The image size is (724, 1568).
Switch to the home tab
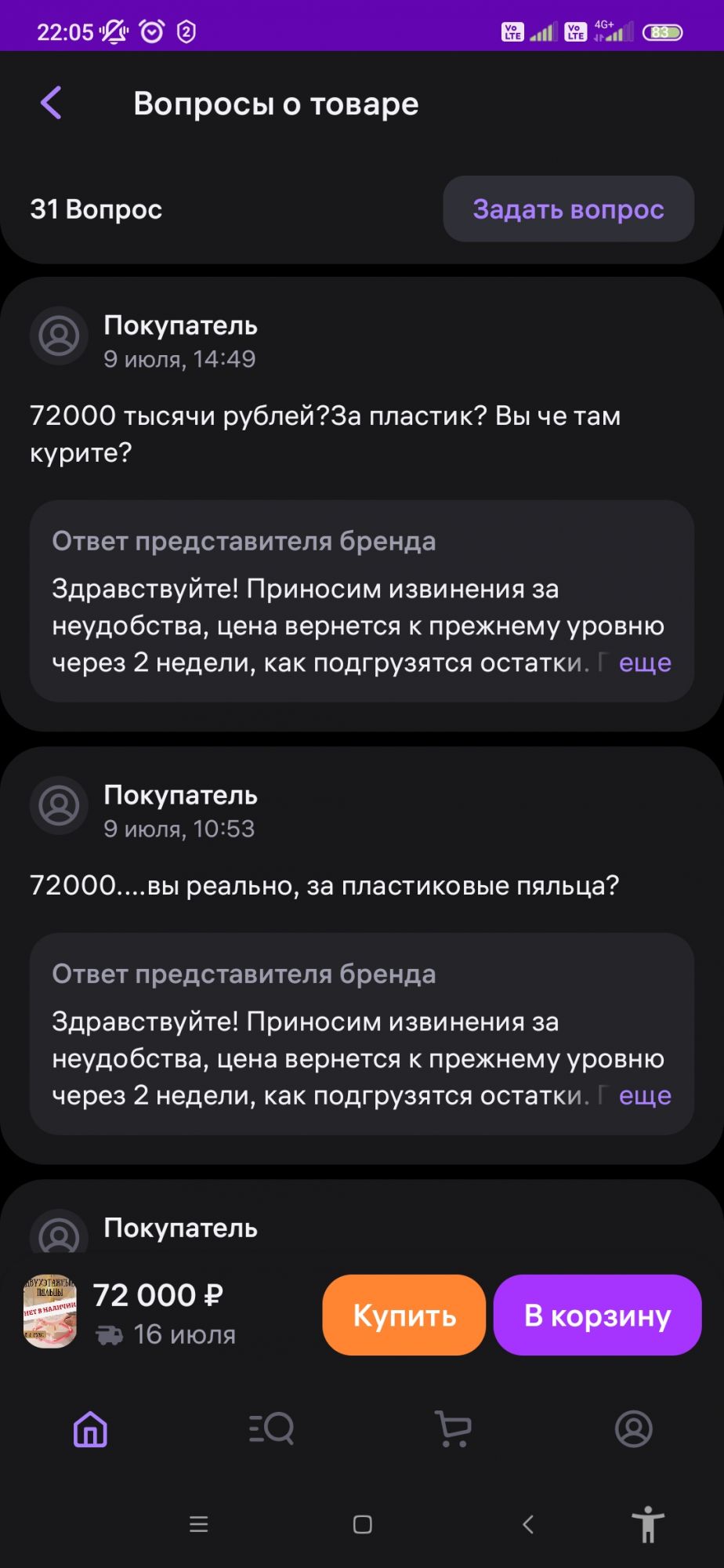[90, 1428]
